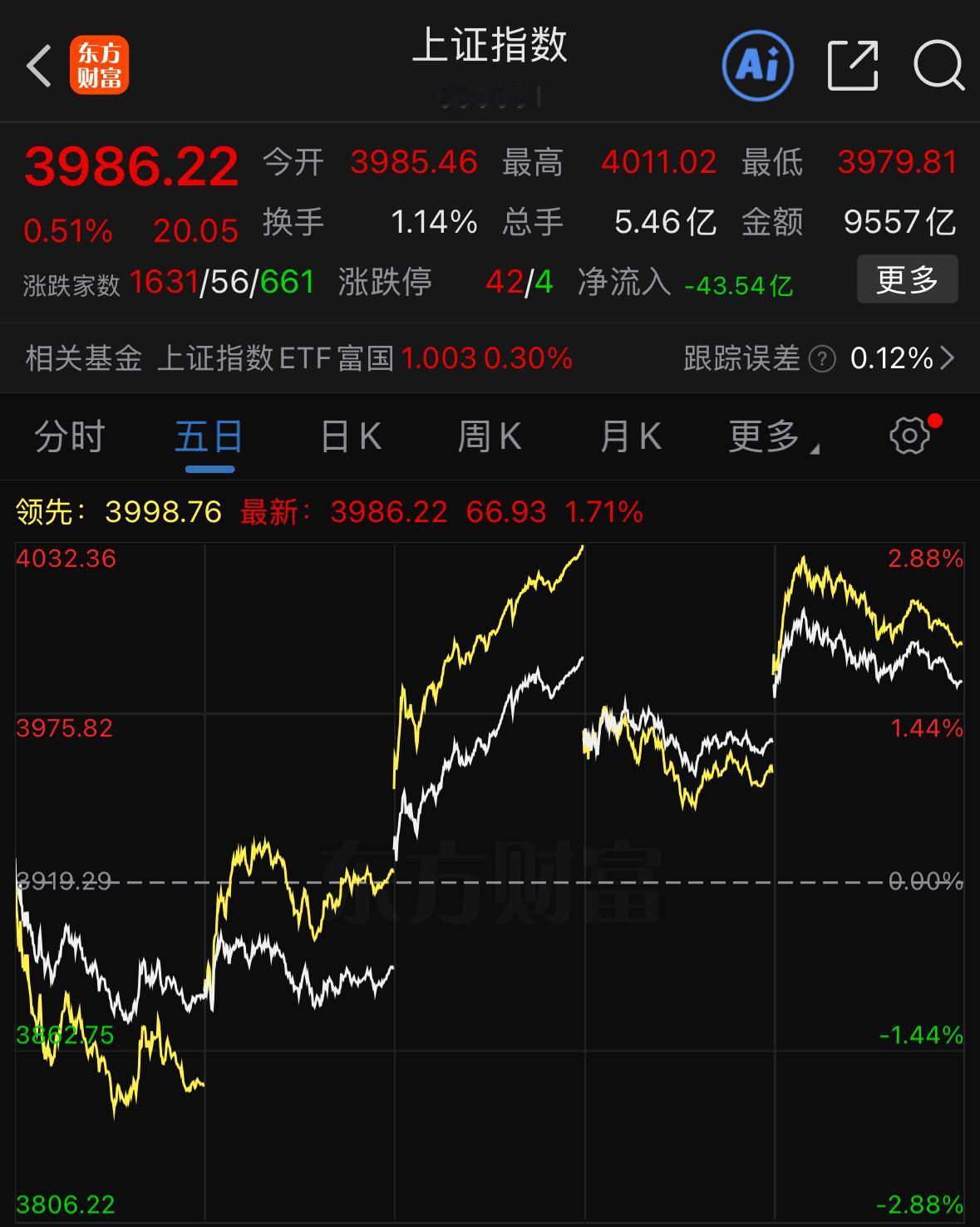The image size is (980, 1227).
Task: Open the search icon
Action: (x=938, y=66)
